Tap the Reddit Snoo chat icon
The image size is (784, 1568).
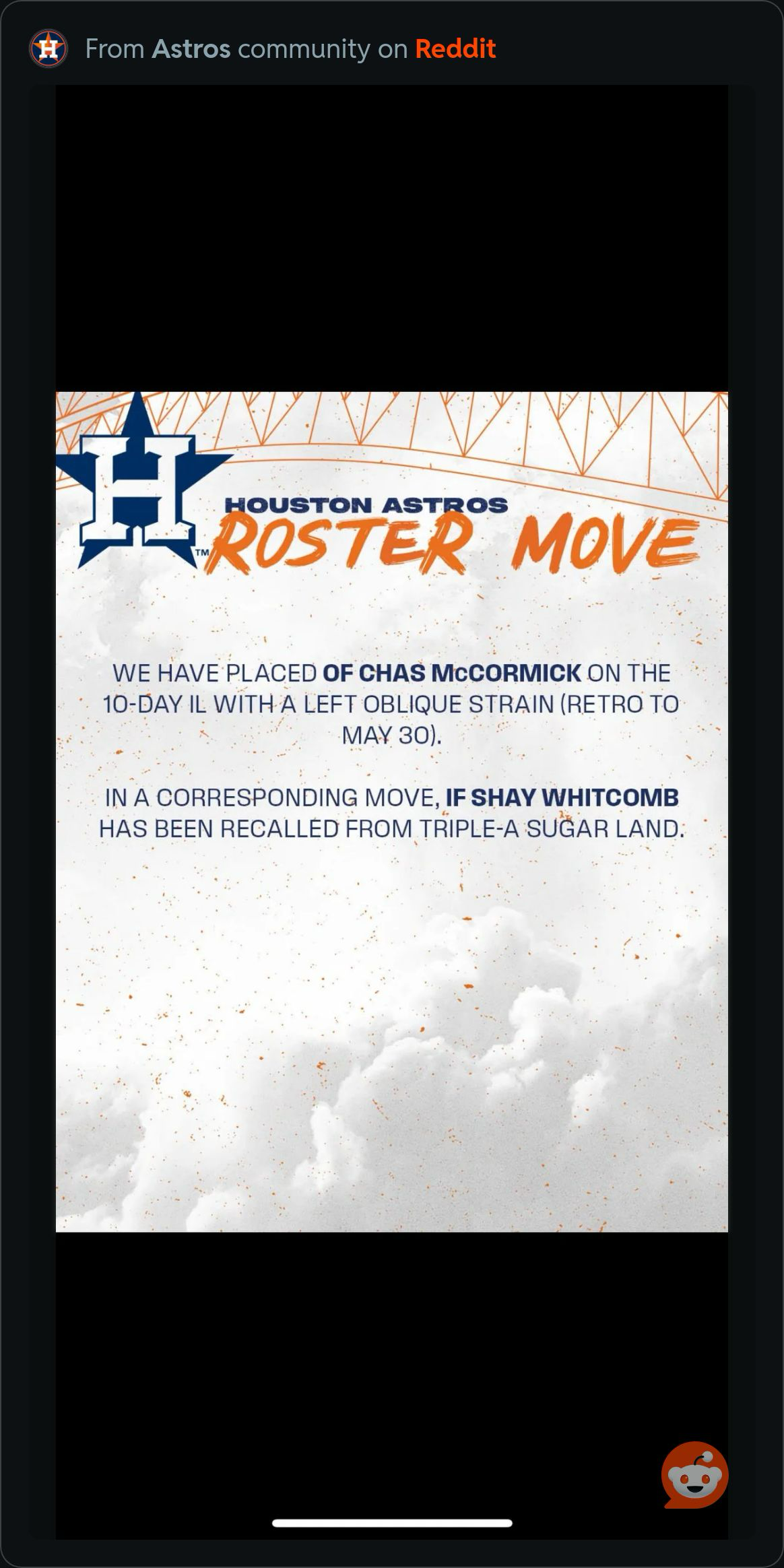click(x=694, y=1474)
